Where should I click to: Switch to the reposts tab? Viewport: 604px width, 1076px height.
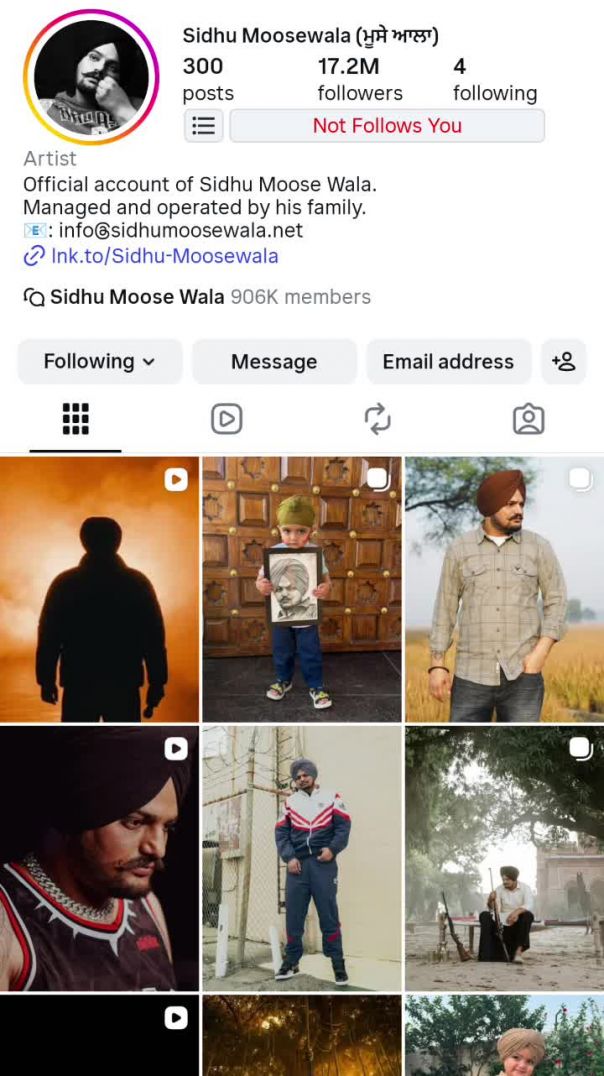click(377, 419)
